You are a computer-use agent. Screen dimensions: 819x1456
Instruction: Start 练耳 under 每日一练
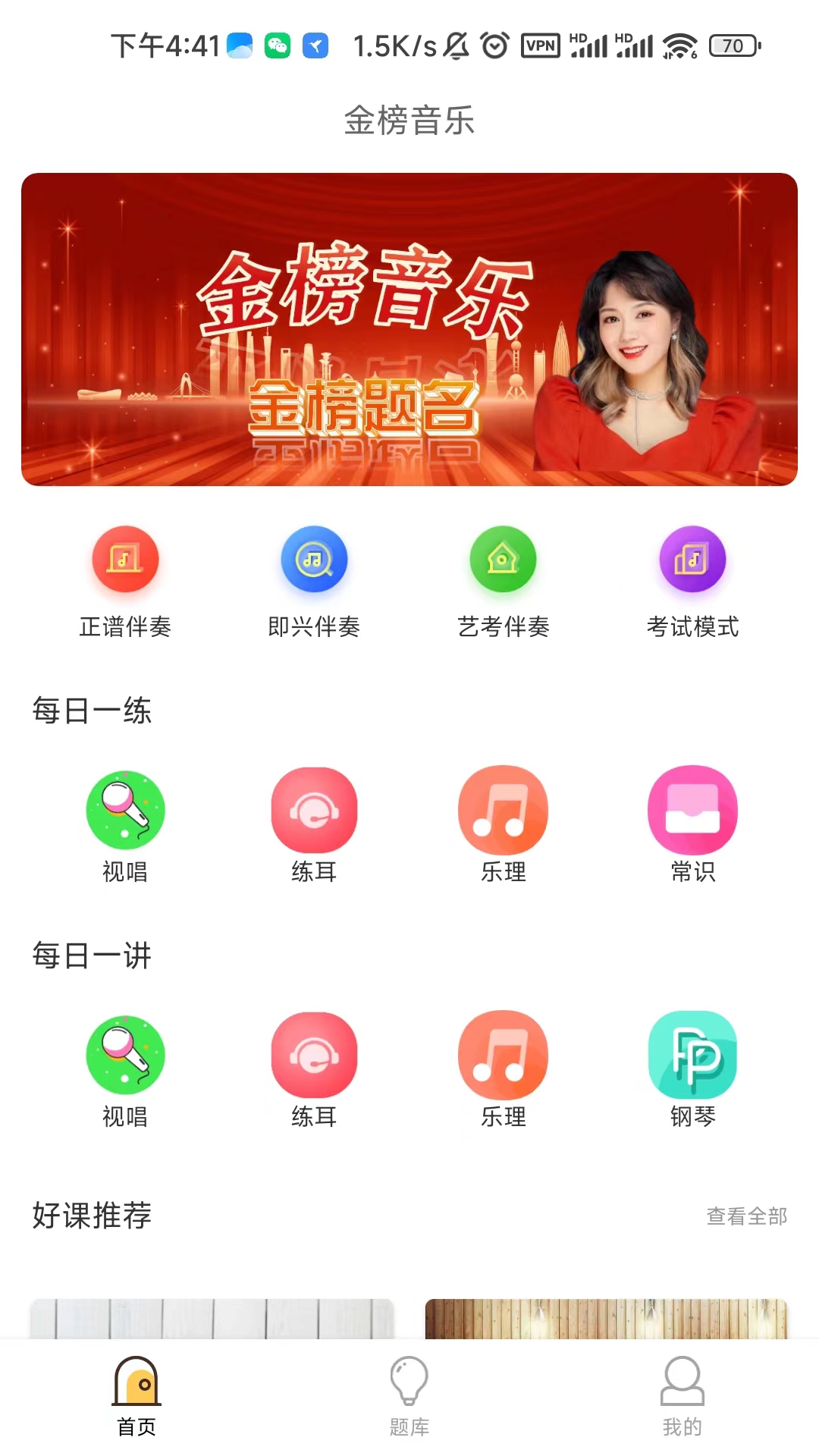pos(314,825)
